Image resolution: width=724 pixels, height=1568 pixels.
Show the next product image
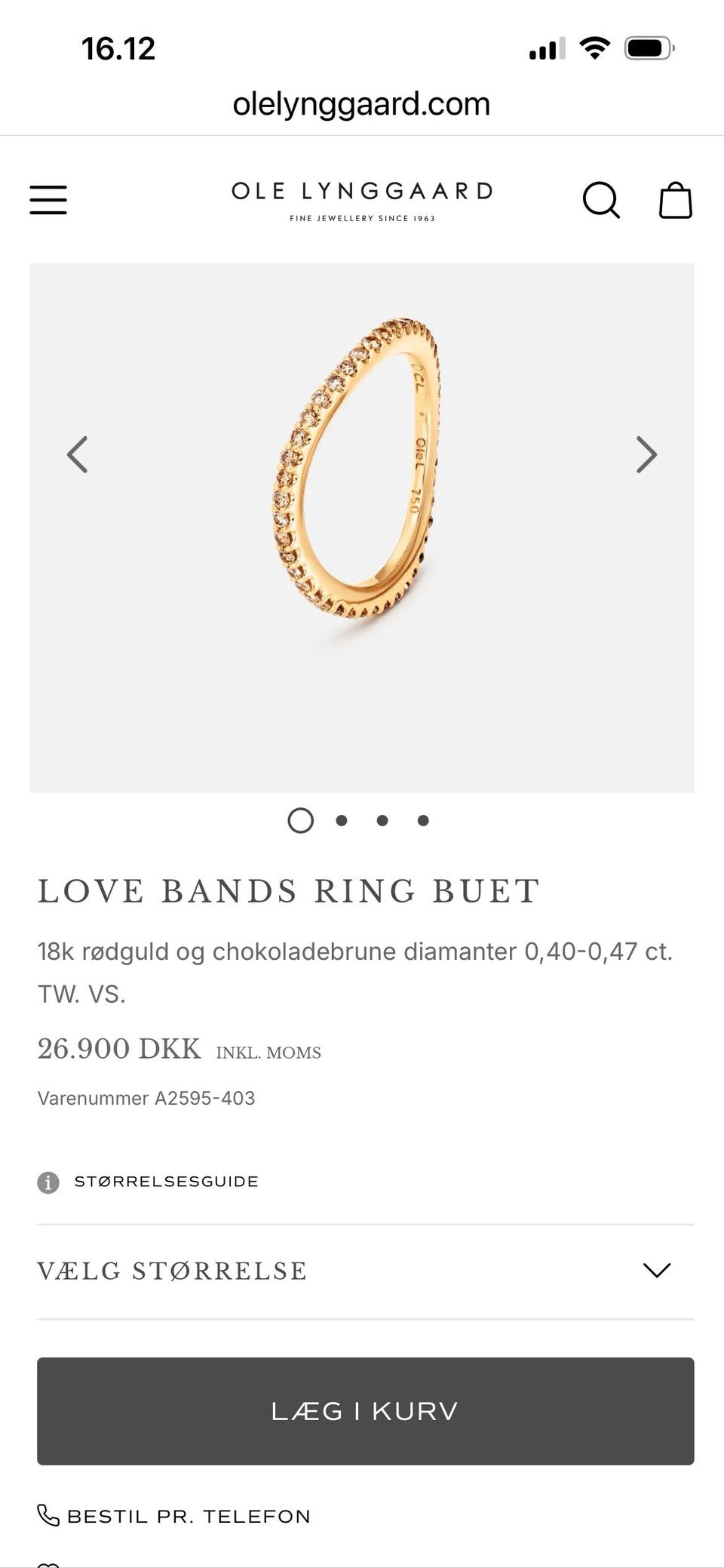(x=646, y=454)
